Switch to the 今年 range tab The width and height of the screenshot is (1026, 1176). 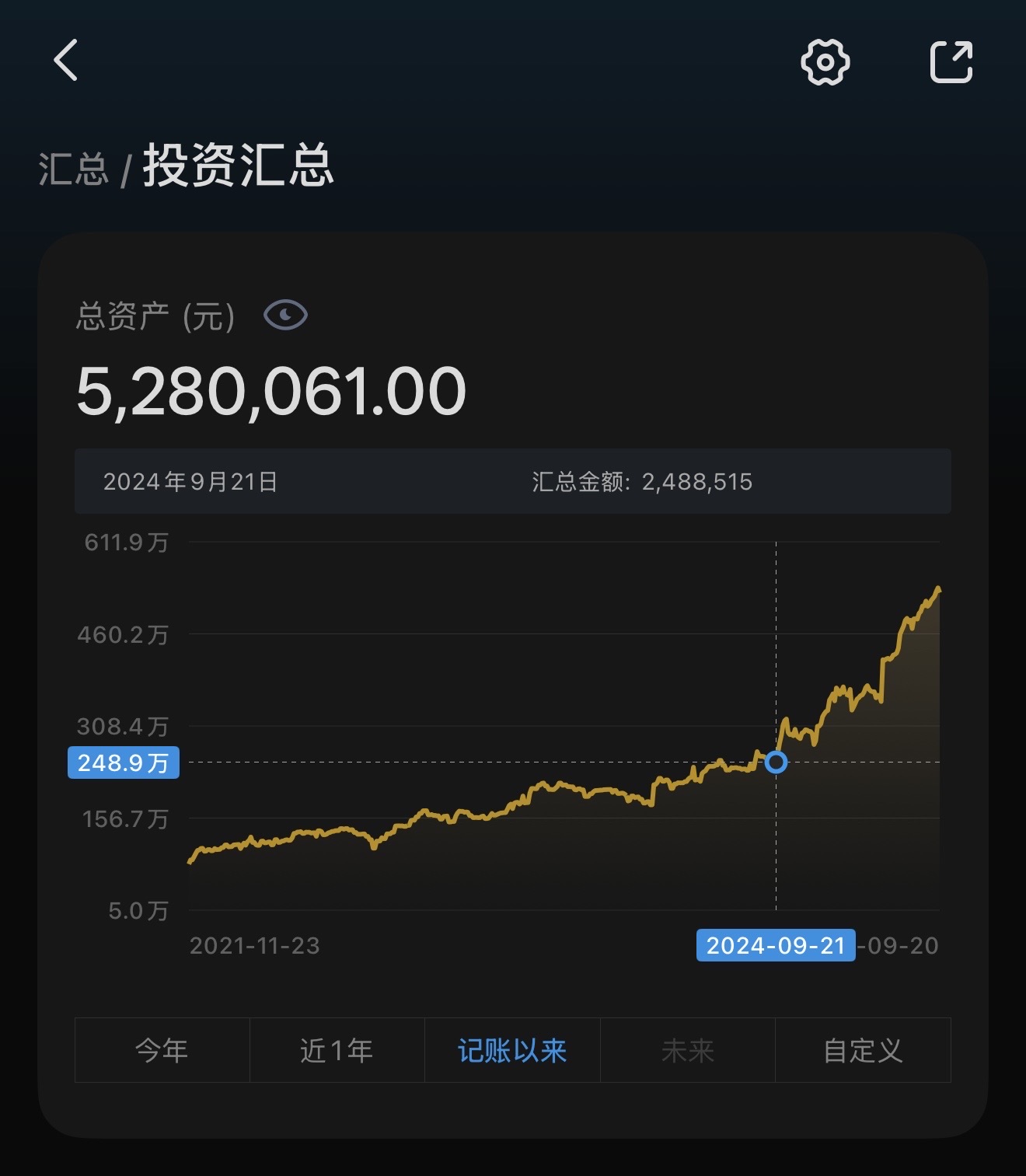162,1050
